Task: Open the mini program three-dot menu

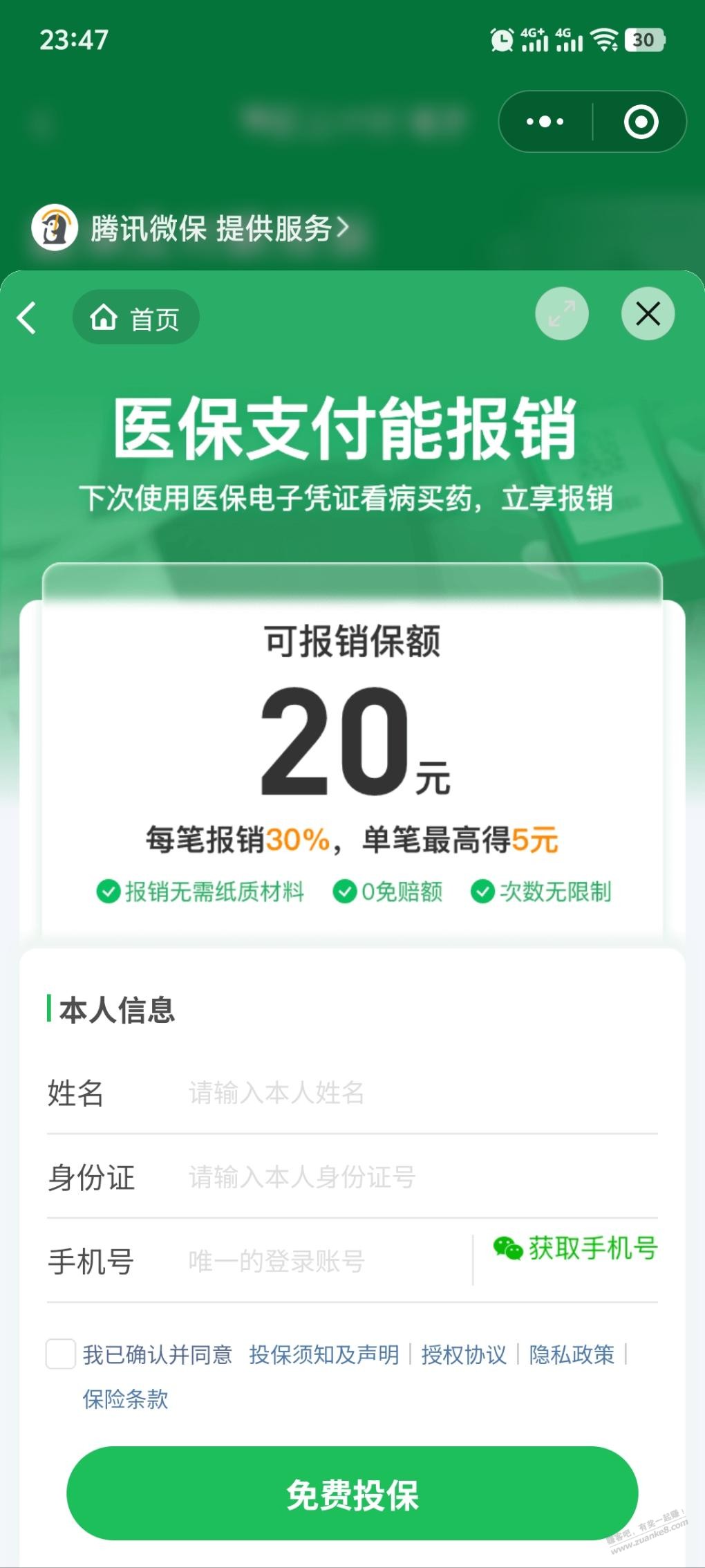Action: pos(545,122)
